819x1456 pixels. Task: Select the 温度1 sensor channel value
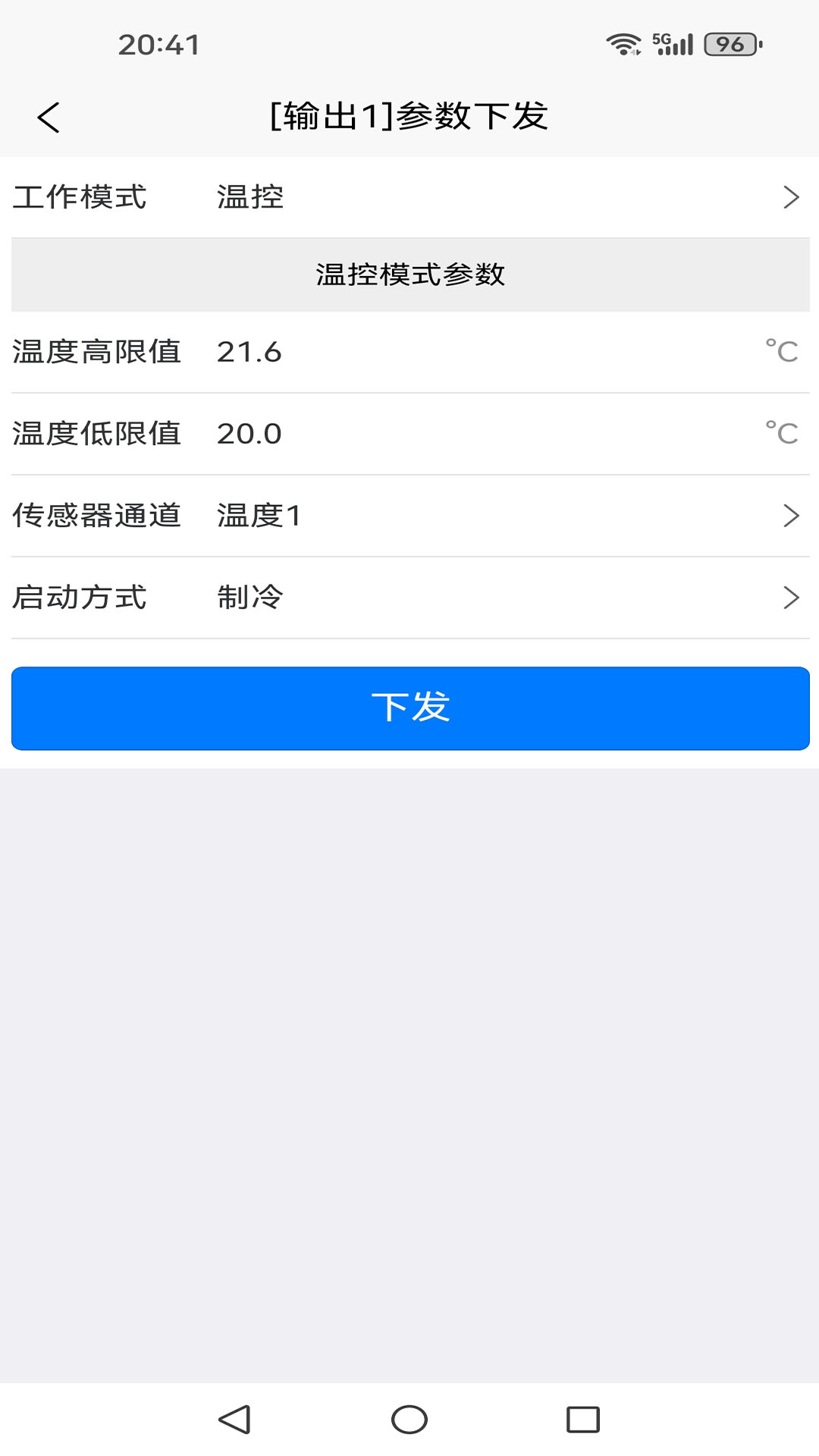pyautogui.click(x=259, y=516)
